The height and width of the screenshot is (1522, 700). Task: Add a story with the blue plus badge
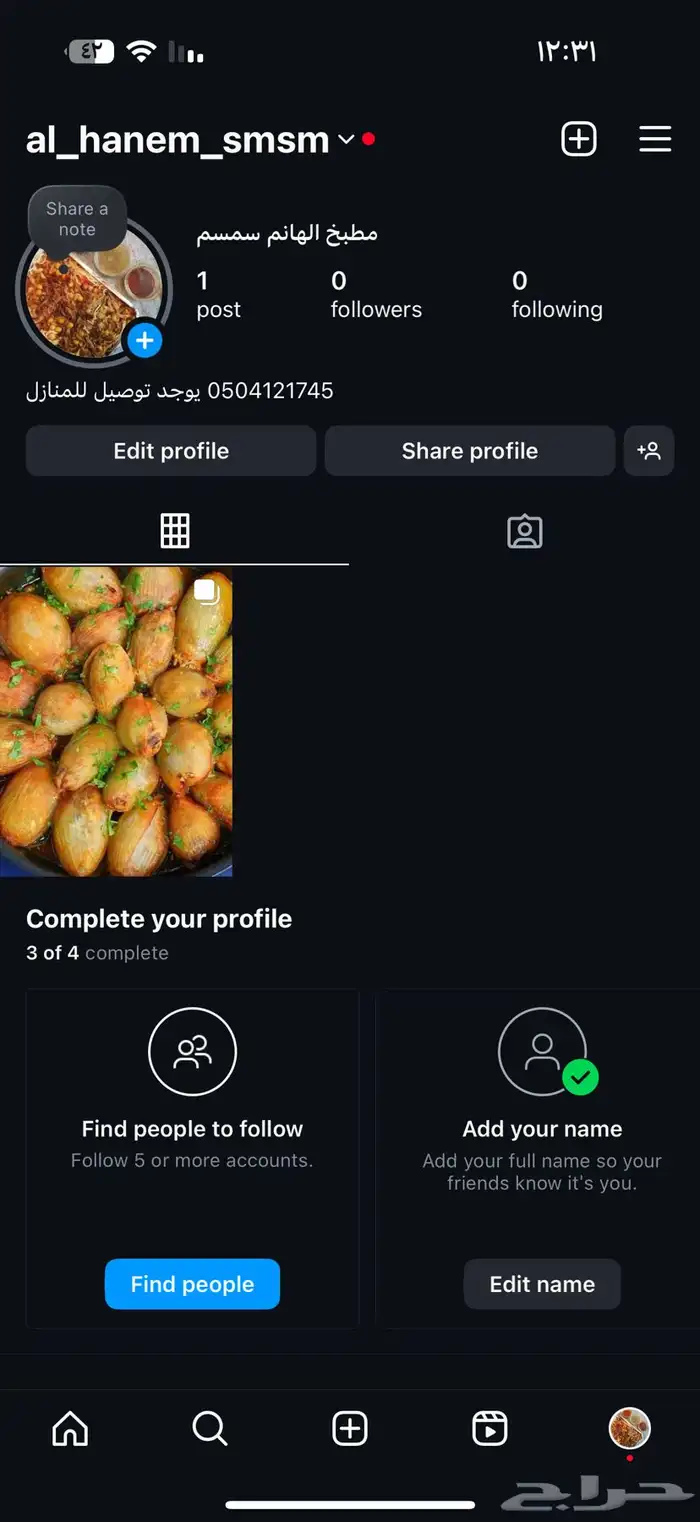click(x=144, y=341)
